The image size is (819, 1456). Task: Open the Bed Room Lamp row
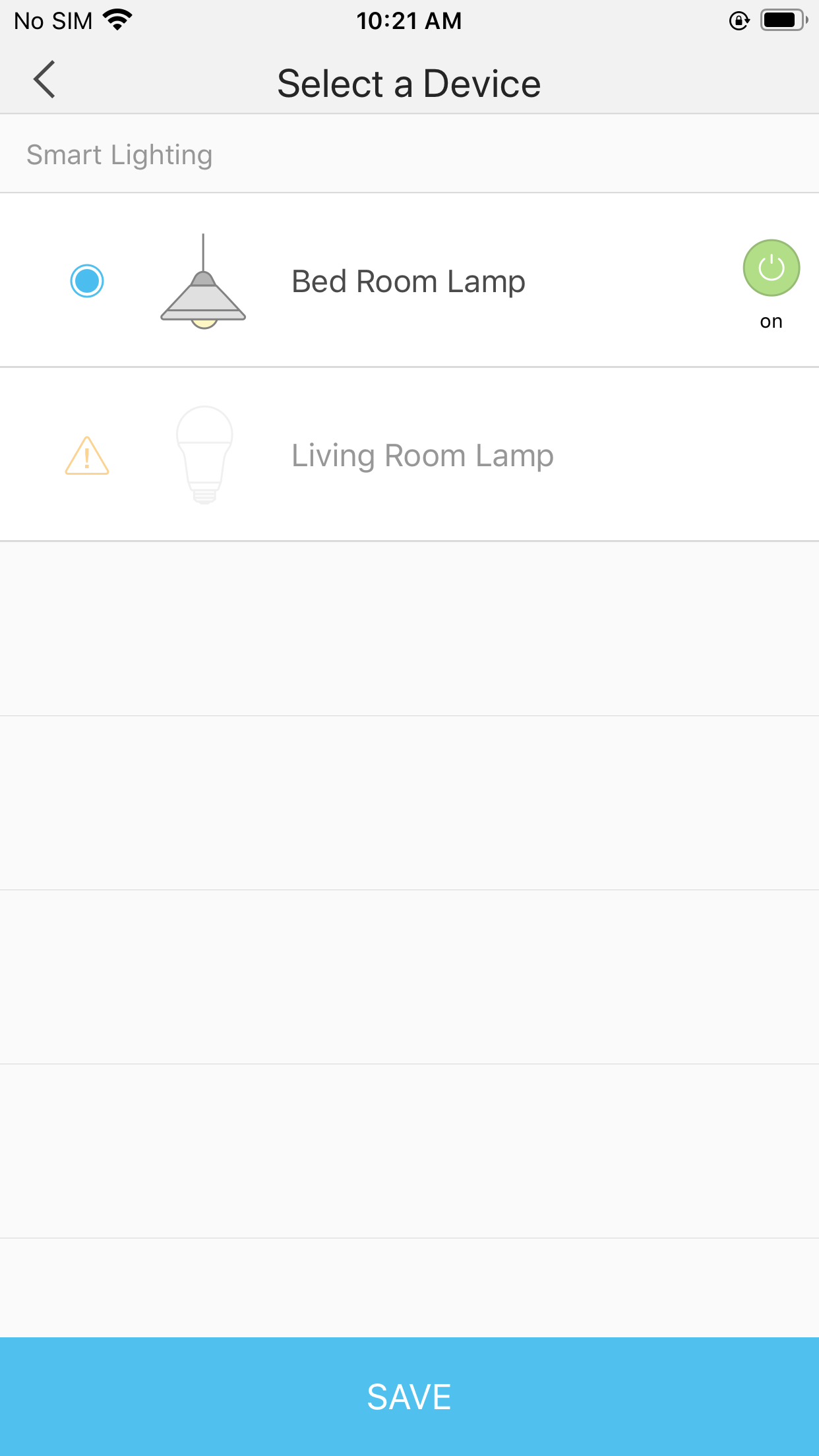pos(409,280)
